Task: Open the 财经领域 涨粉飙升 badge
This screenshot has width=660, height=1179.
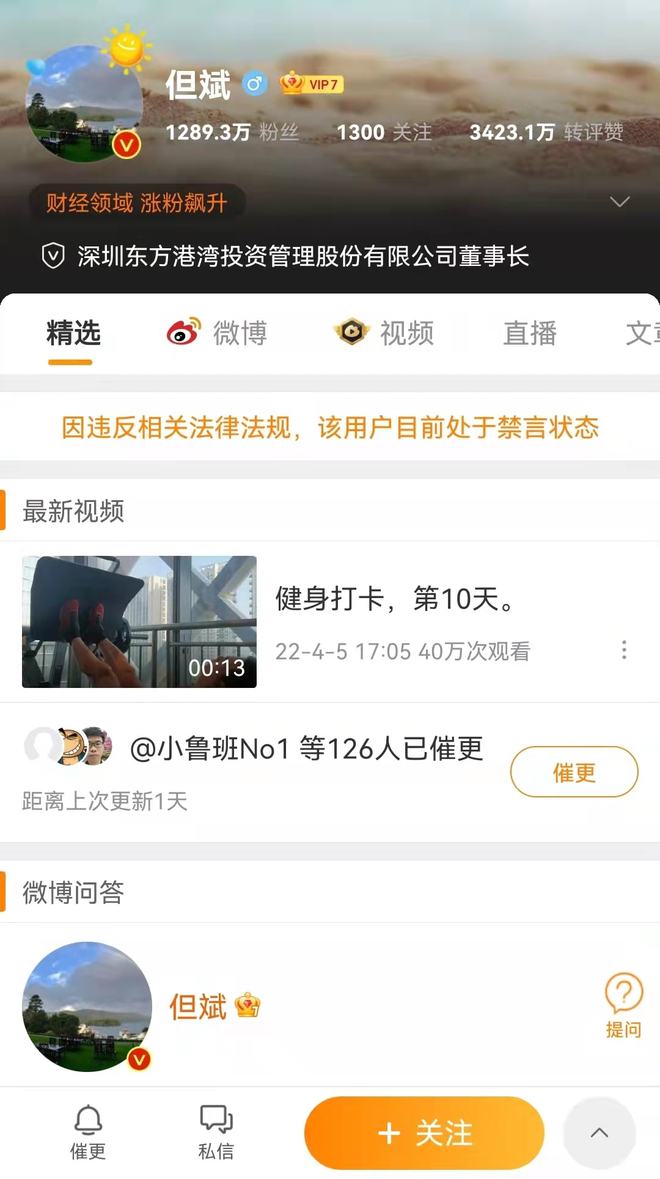Action: tap(136, 202)
